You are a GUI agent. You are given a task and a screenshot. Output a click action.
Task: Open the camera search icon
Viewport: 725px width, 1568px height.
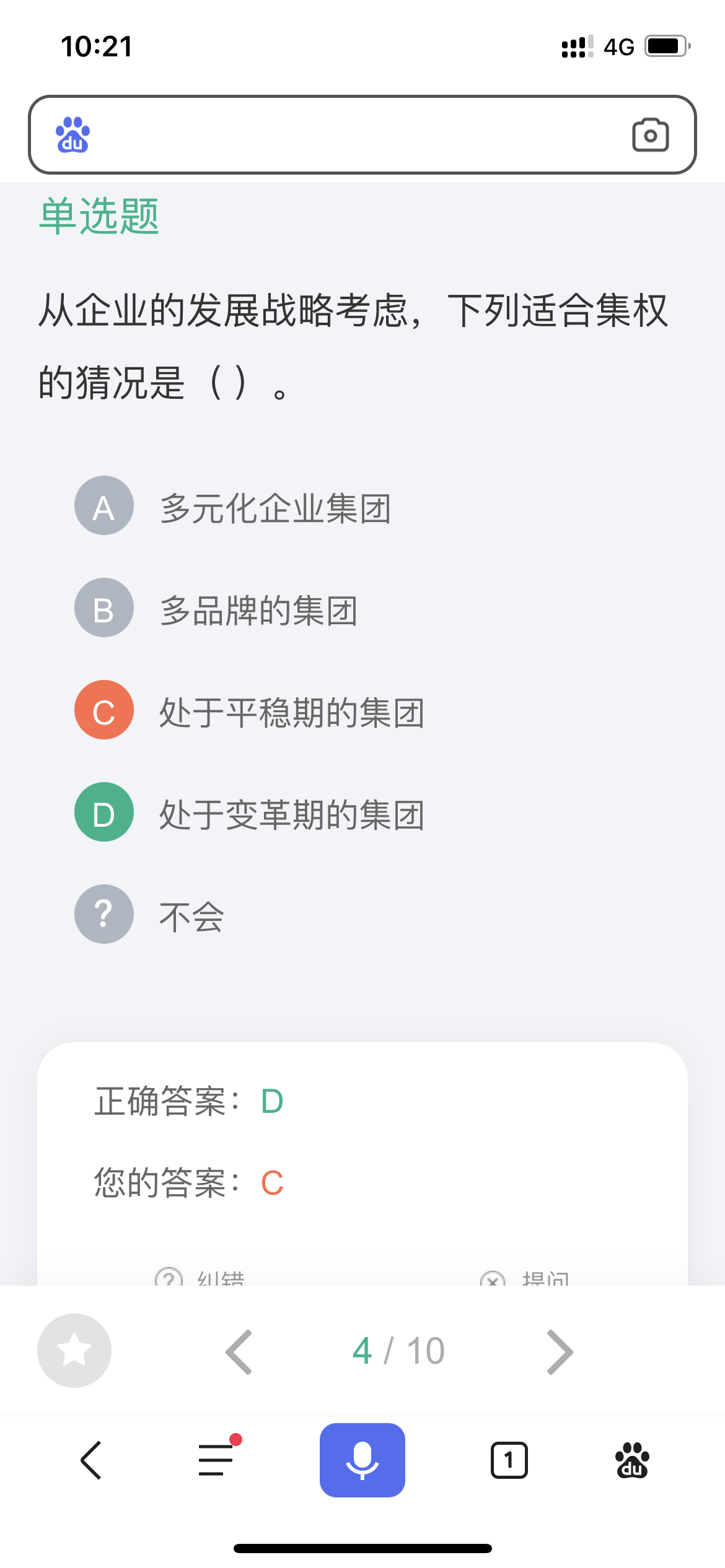(650, 134)
